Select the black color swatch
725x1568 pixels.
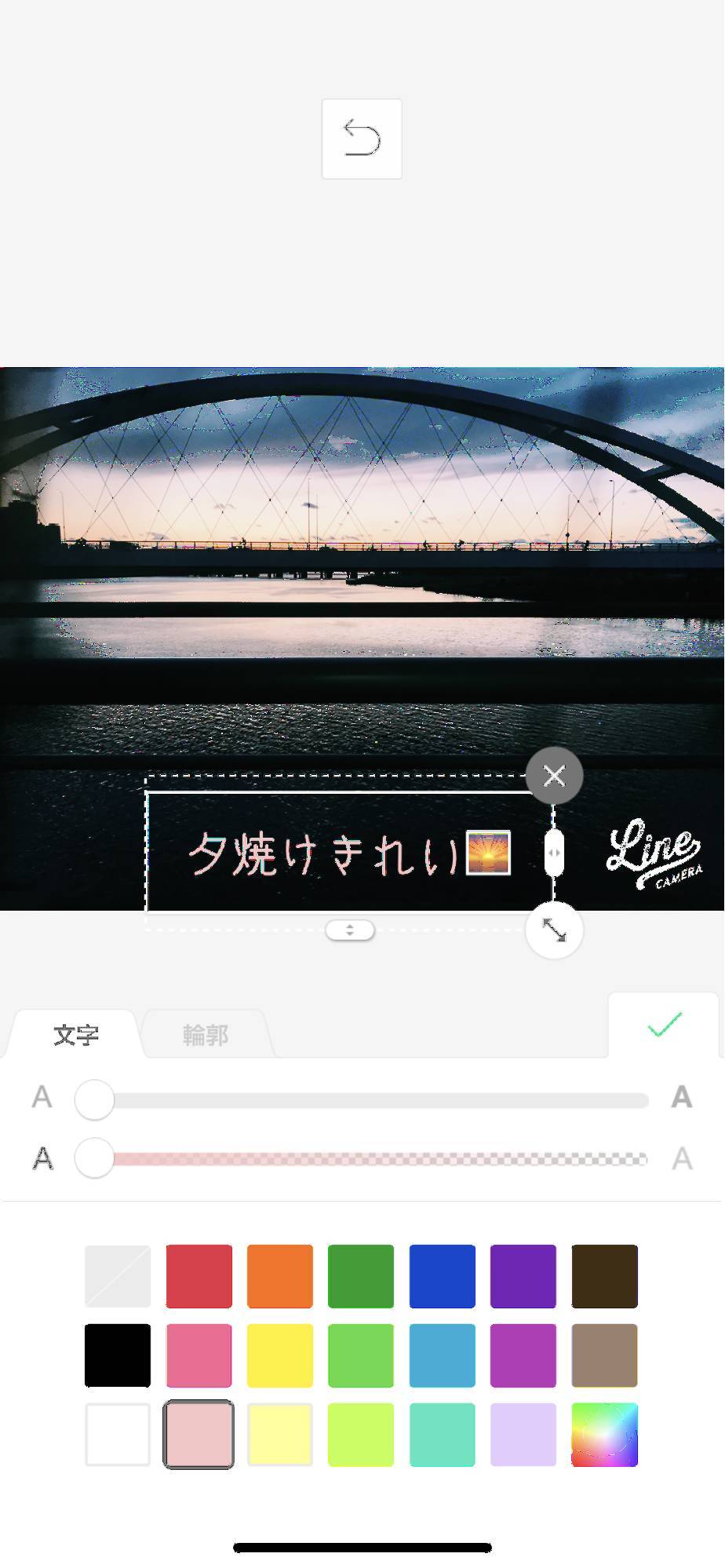[x=116, y=1354]
